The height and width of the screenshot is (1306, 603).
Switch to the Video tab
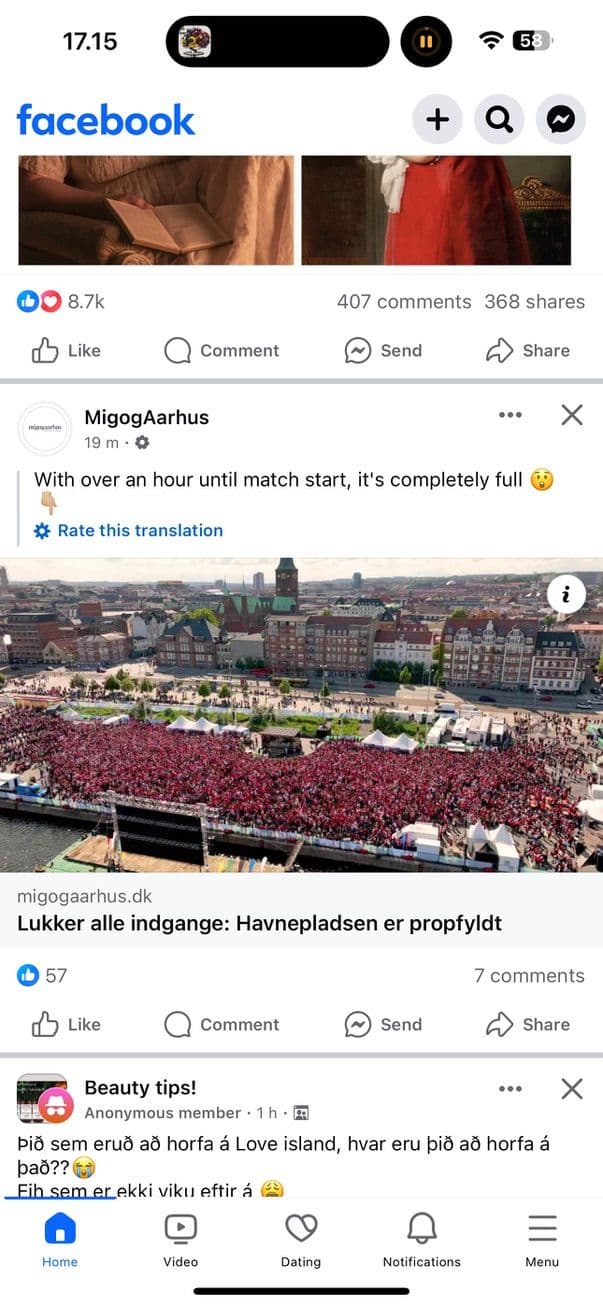point(180,1240)
